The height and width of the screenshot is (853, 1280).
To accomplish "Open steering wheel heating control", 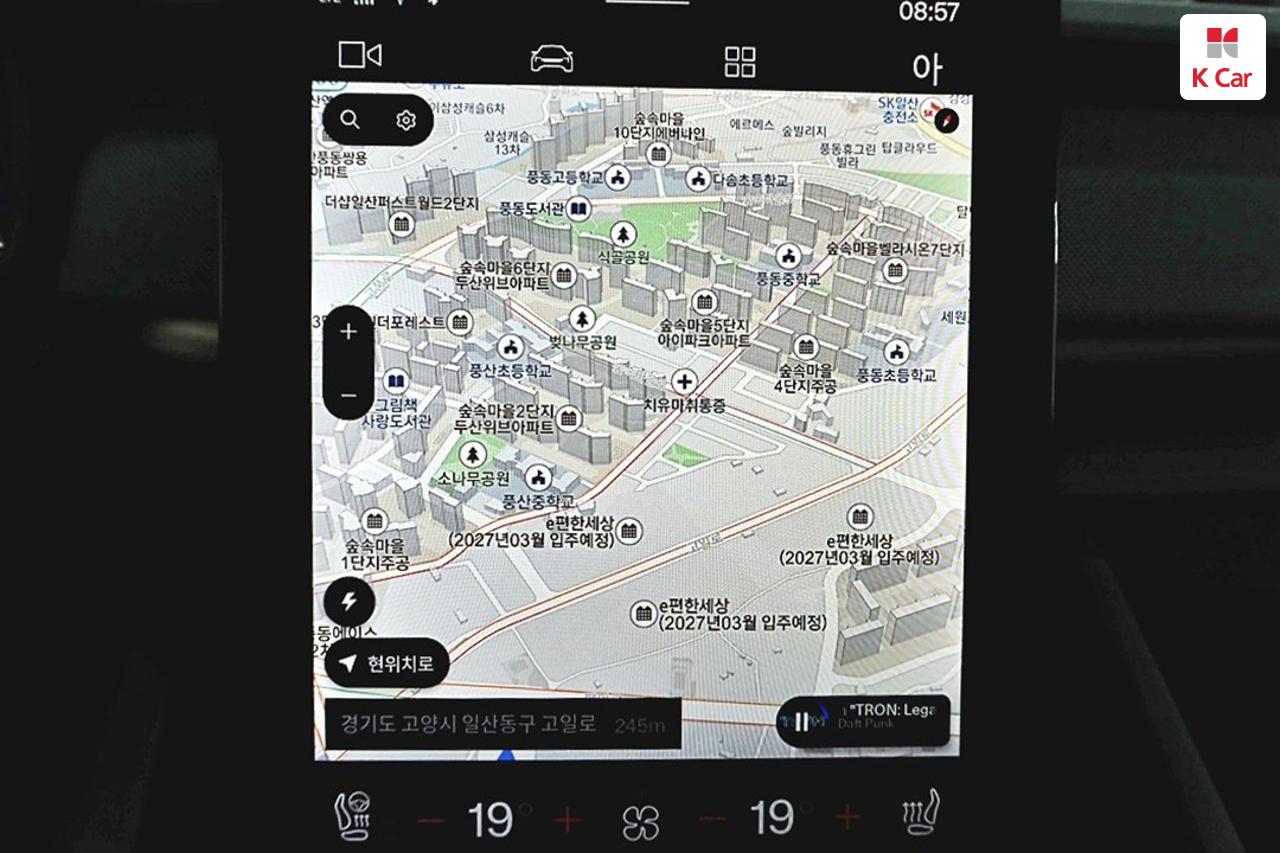I will (352, 817).
